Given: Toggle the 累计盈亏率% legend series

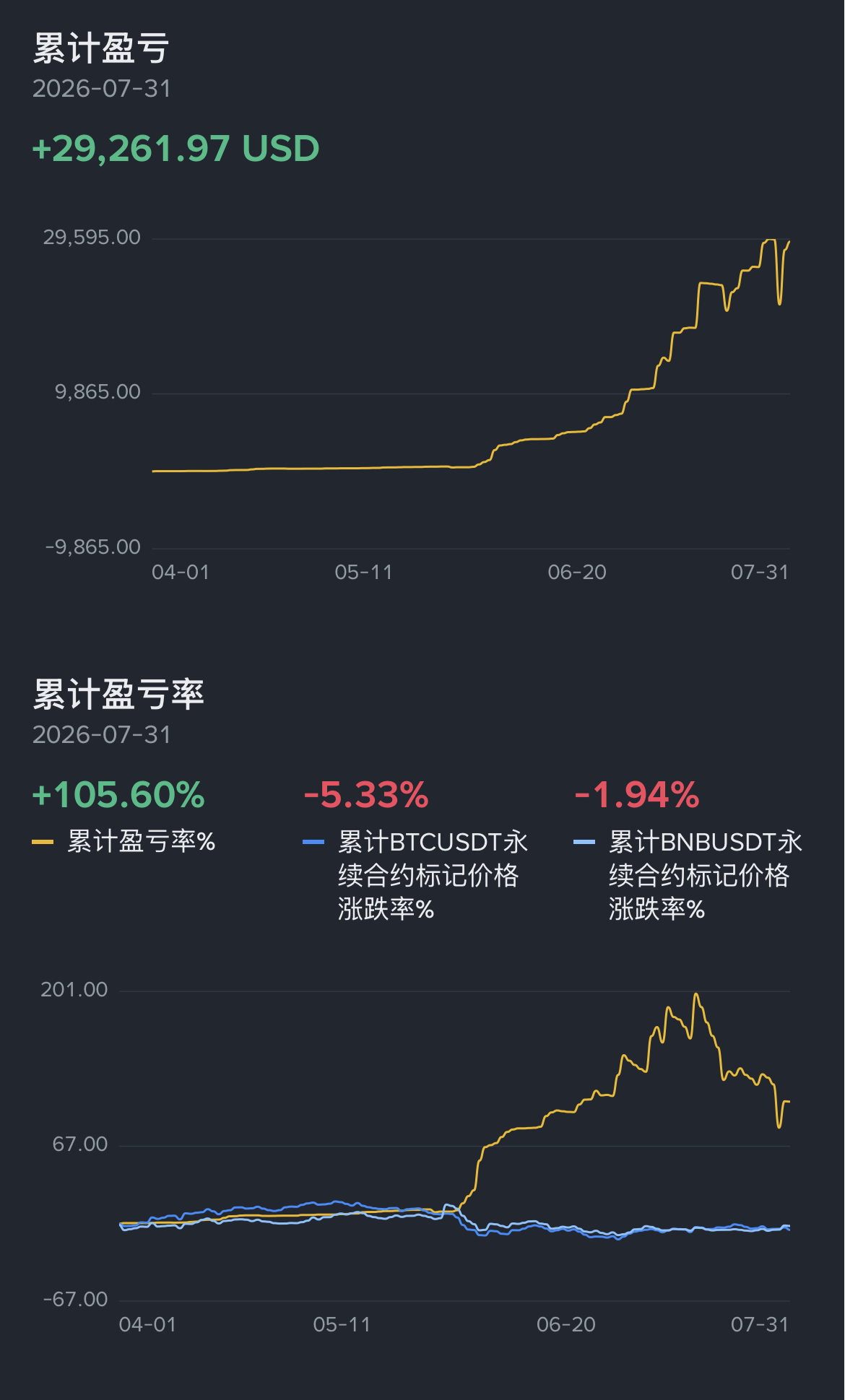Looking at the screenshot, I should [x=123, y=841].
